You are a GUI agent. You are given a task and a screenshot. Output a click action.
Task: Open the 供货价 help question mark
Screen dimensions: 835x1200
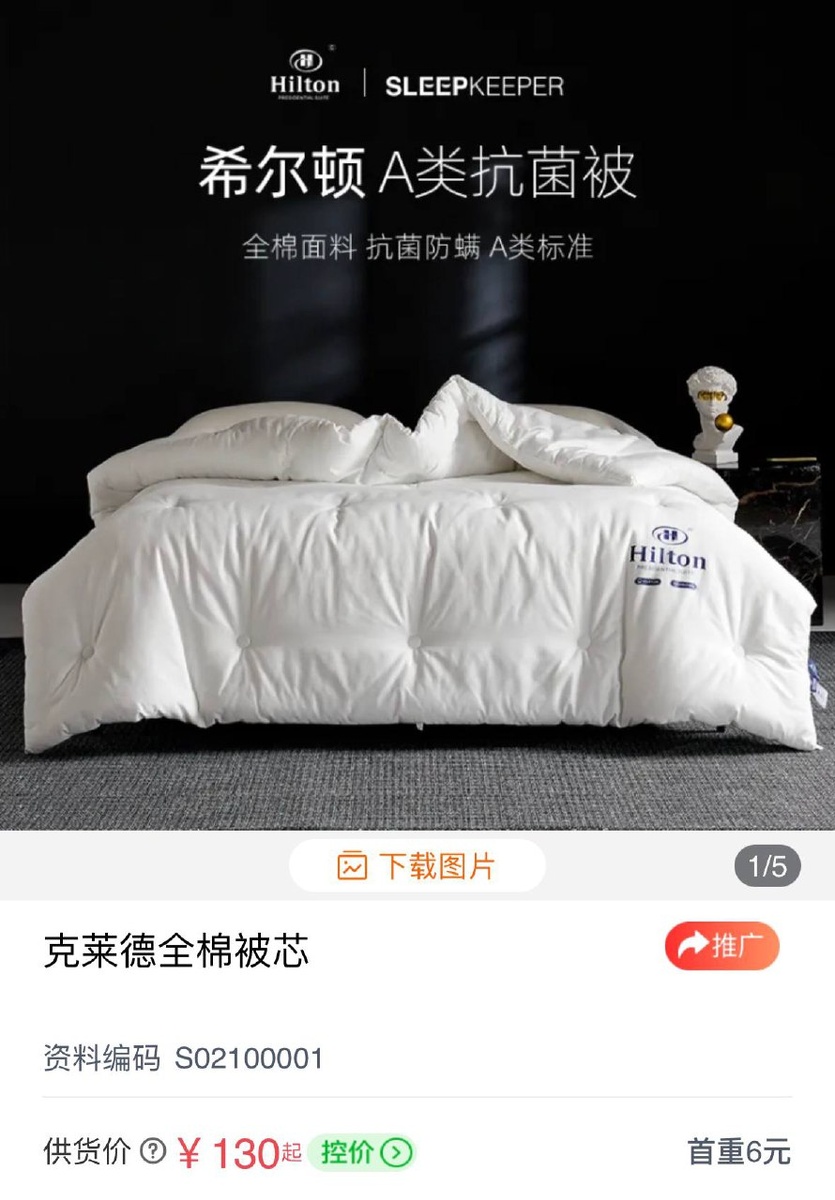click(153, 1152)
